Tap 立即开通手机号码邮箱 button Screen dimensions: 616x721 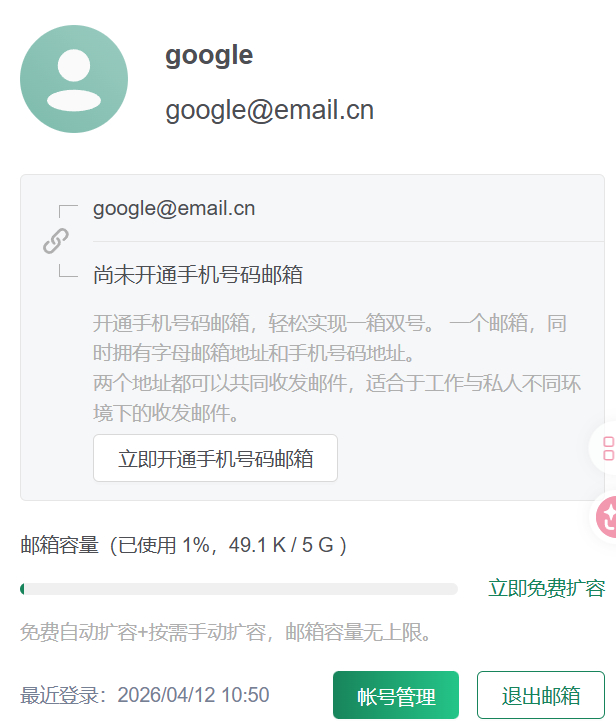[215, 458]
